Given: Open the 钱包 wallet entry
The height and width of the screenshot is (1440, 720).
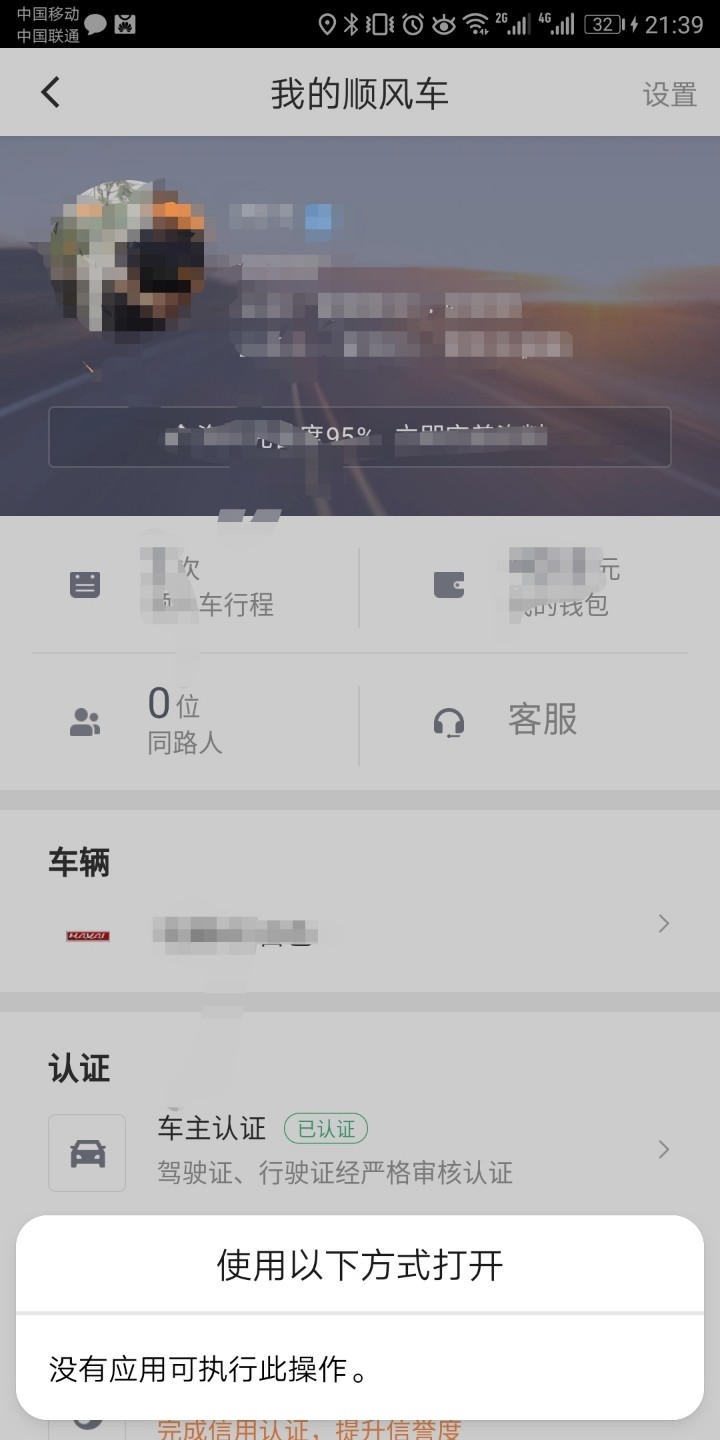Looking at the screenshot, I should [x=540, y=587].
